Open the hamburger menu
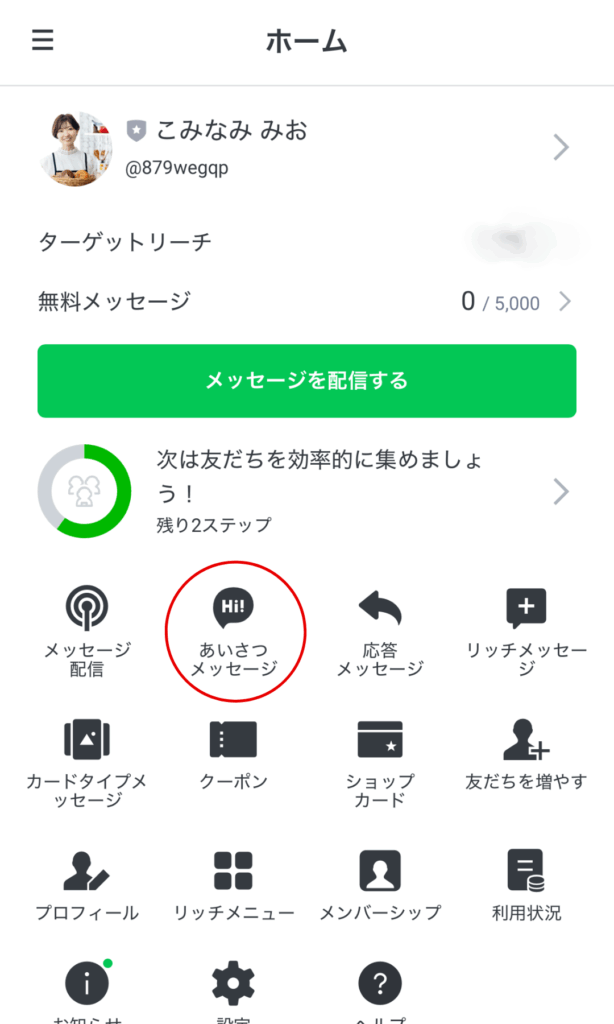Screen dimensions: 614x1024 pyautogui.click(x=42, y=40)
